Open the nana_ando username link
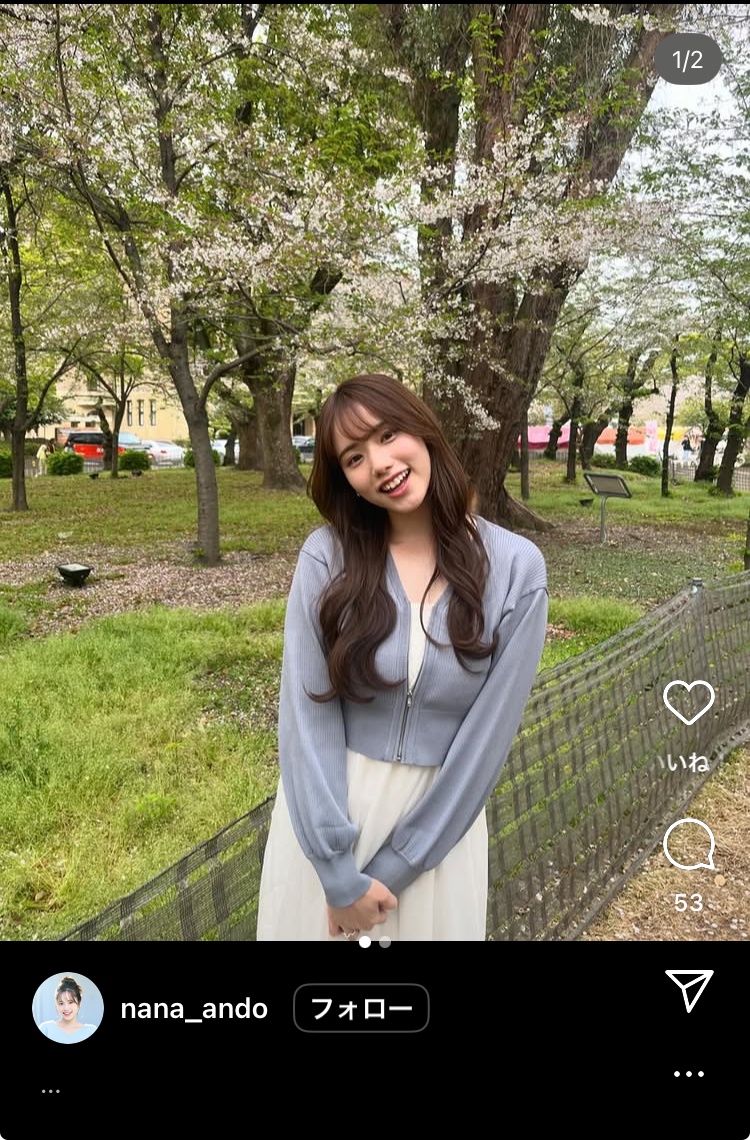The width and height of the screenshot is (750, 1140). pyautogui.click(x=194, y=1009)
